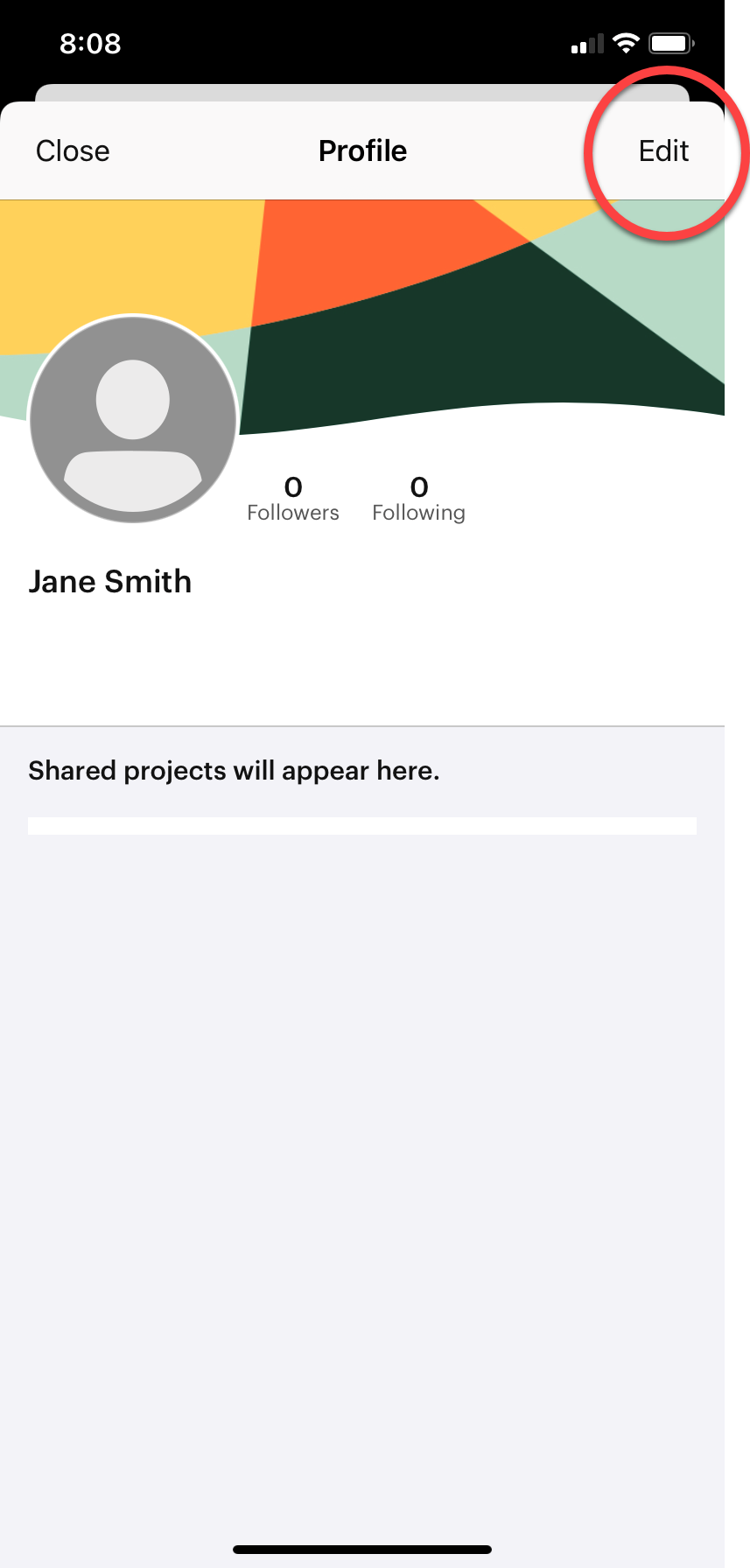Open the Followers list
The image size is (750, 1568).
(292, 499)
